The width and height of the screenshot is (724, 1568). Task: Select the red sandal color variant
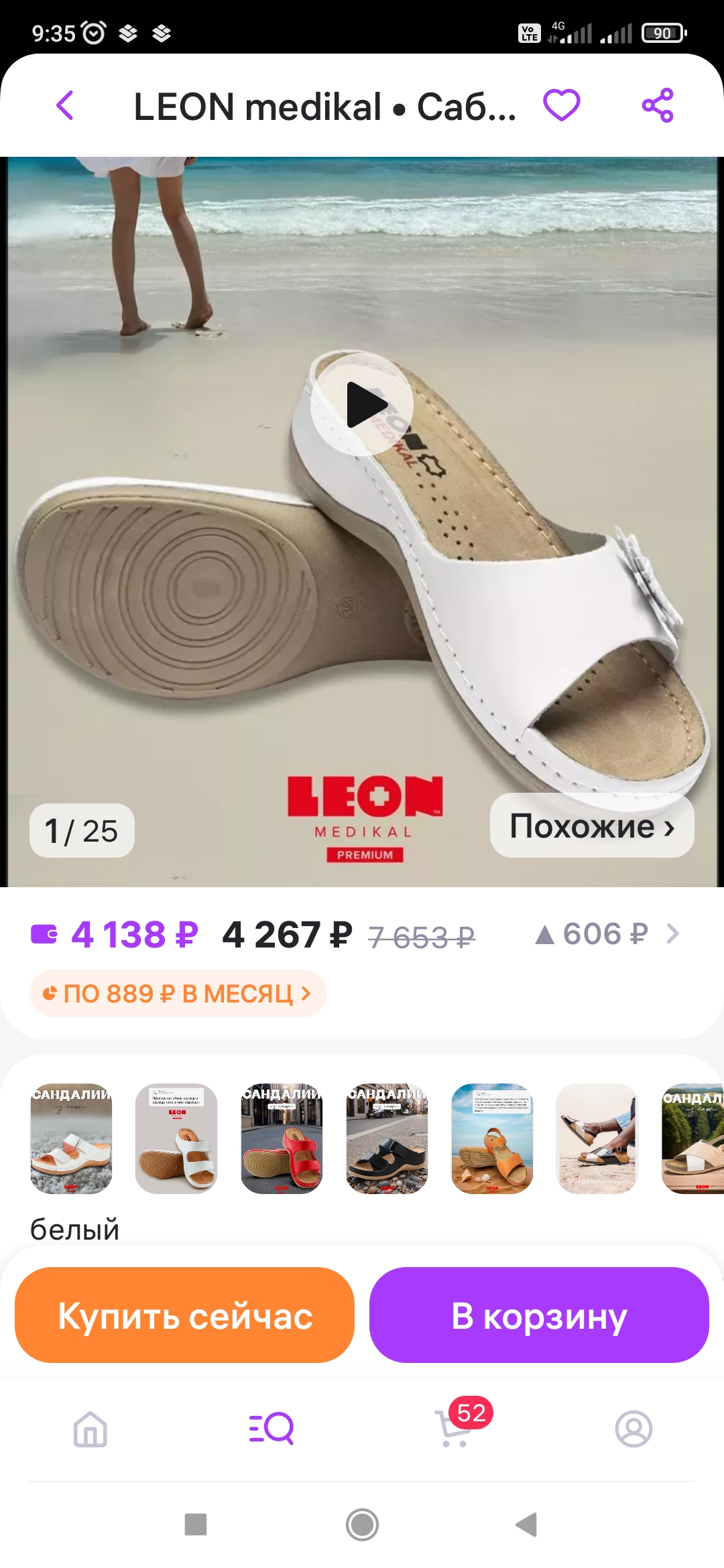click(x=282, y=1138)
